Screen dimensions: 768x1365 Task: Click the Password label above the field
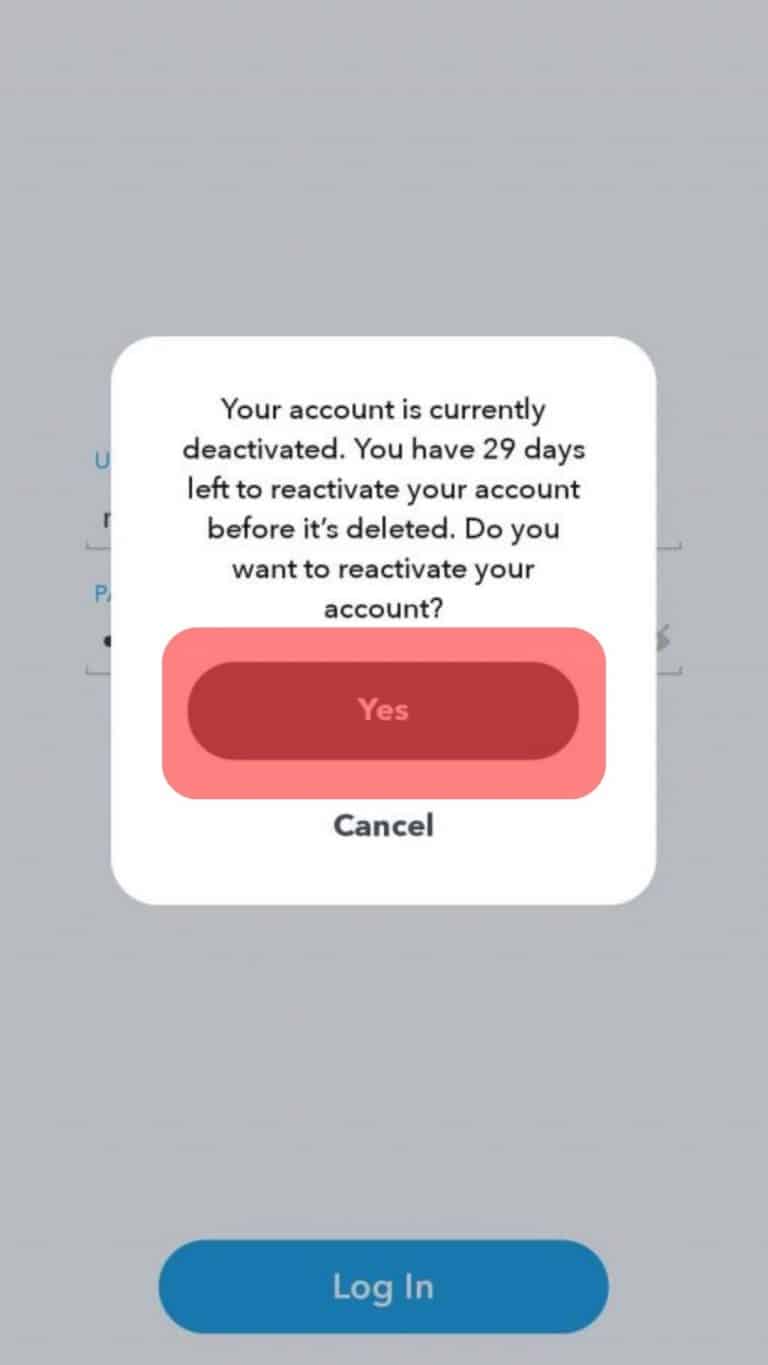click(x=103, y=593)
